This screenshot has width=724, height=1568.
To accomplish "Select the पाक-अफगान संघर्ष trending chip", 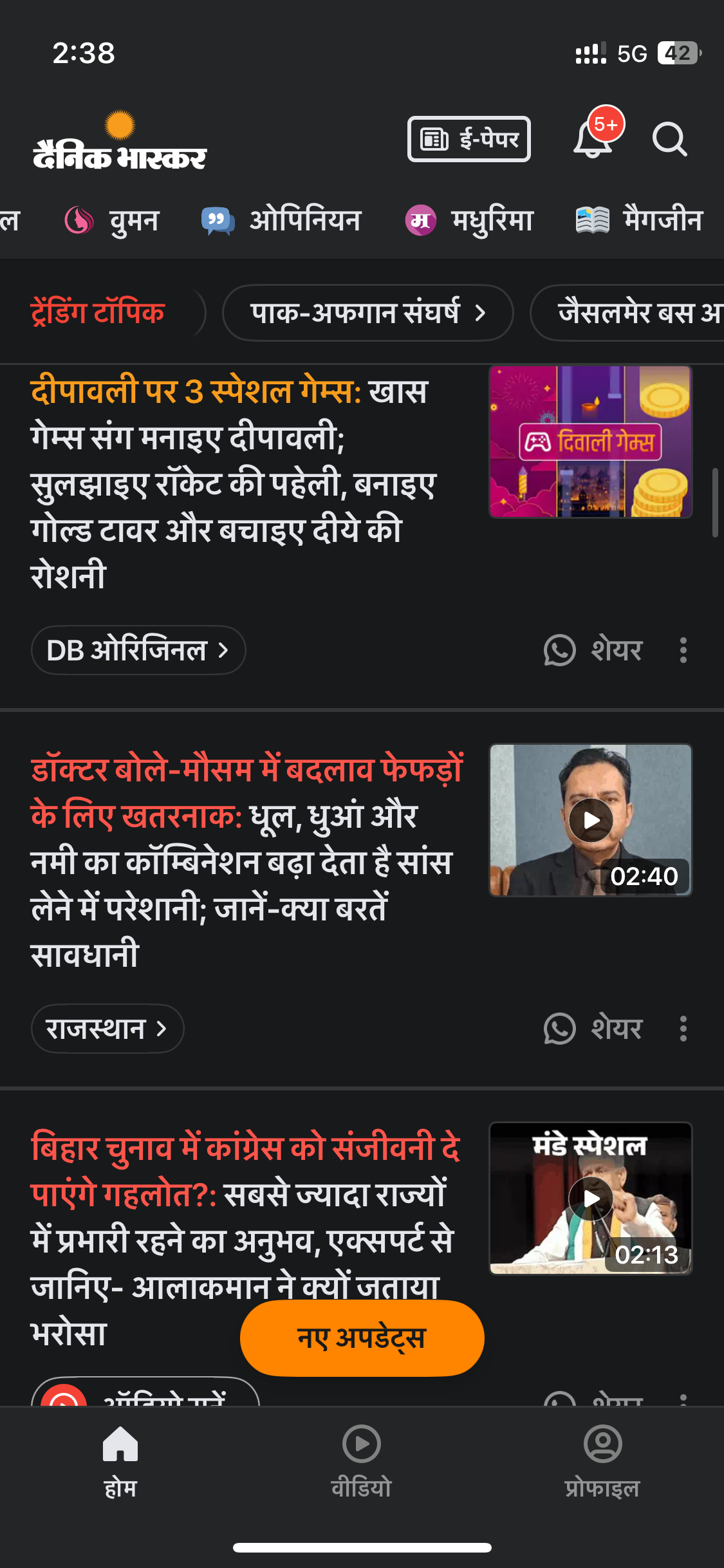I will pyautogui.click(x=367, y=313).
